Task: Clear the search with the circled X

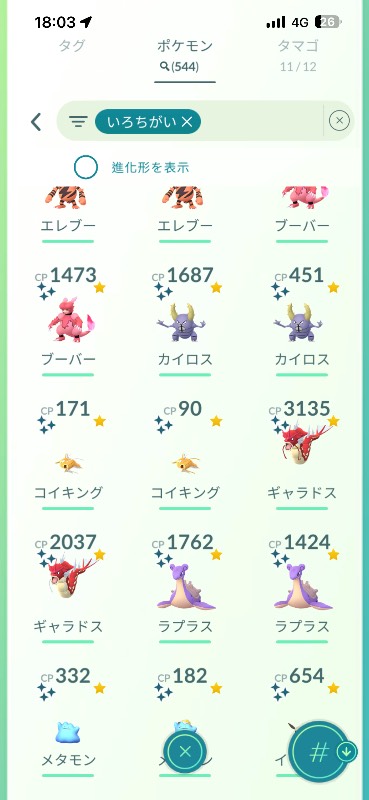Action: (339, 121)
